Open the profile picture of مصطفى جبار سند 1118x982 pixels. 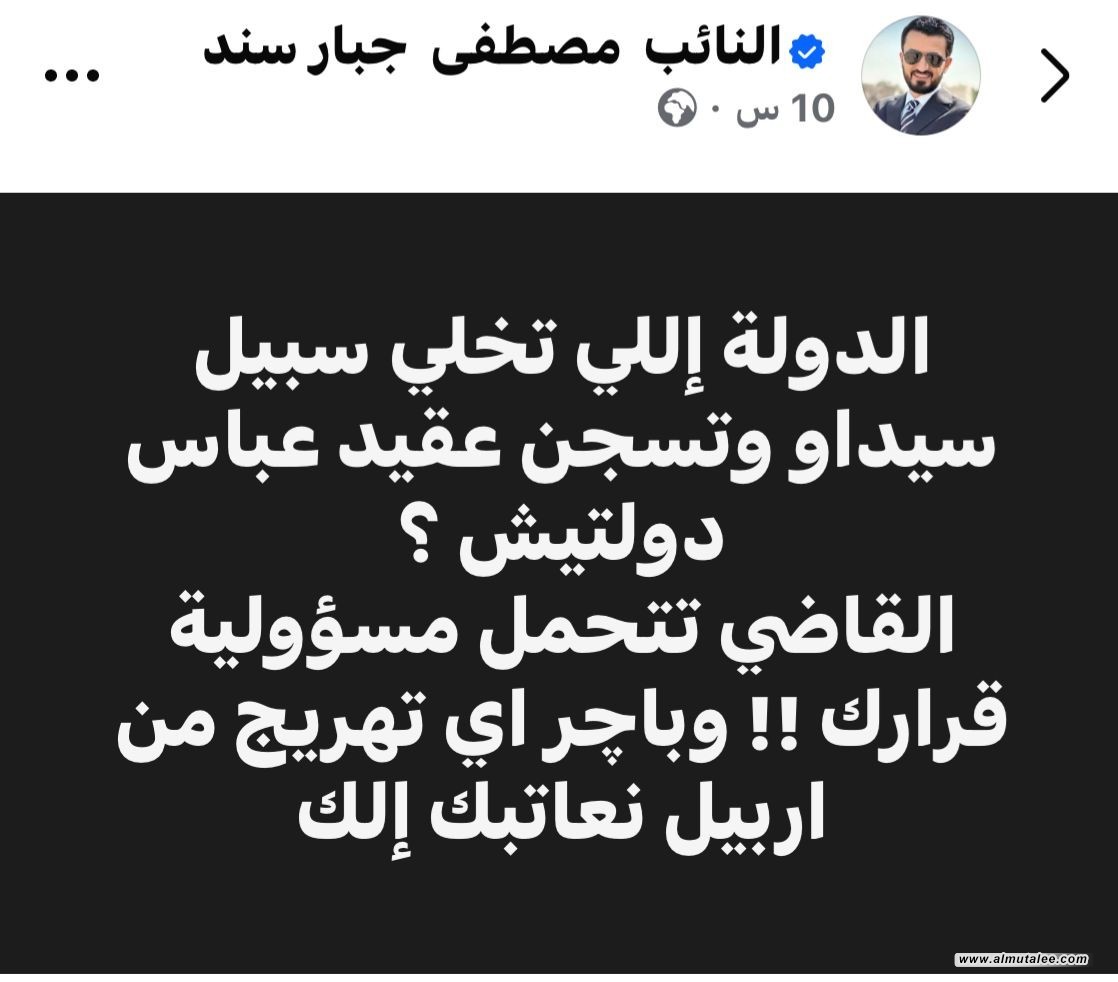pos(921,76)
